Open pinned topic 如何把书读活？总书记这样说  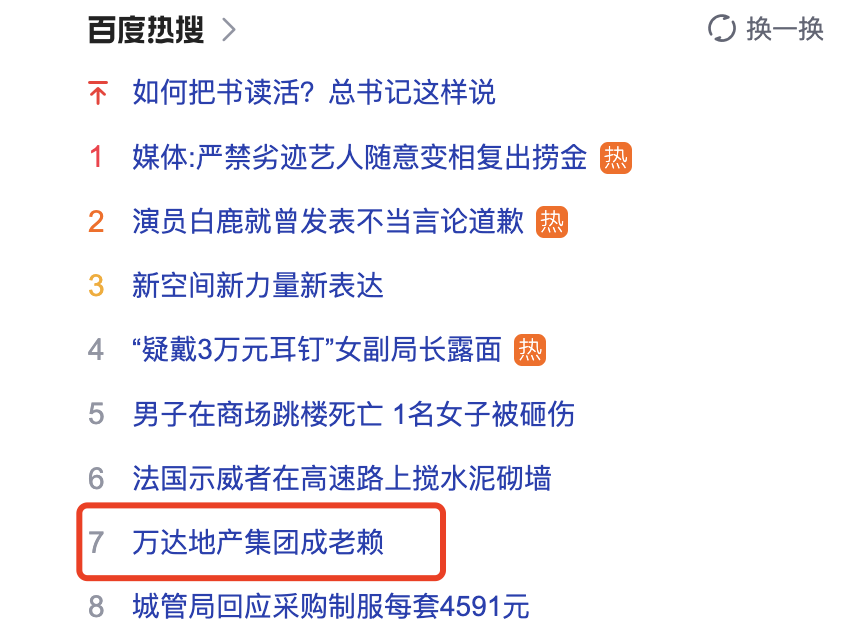(313, 94)
